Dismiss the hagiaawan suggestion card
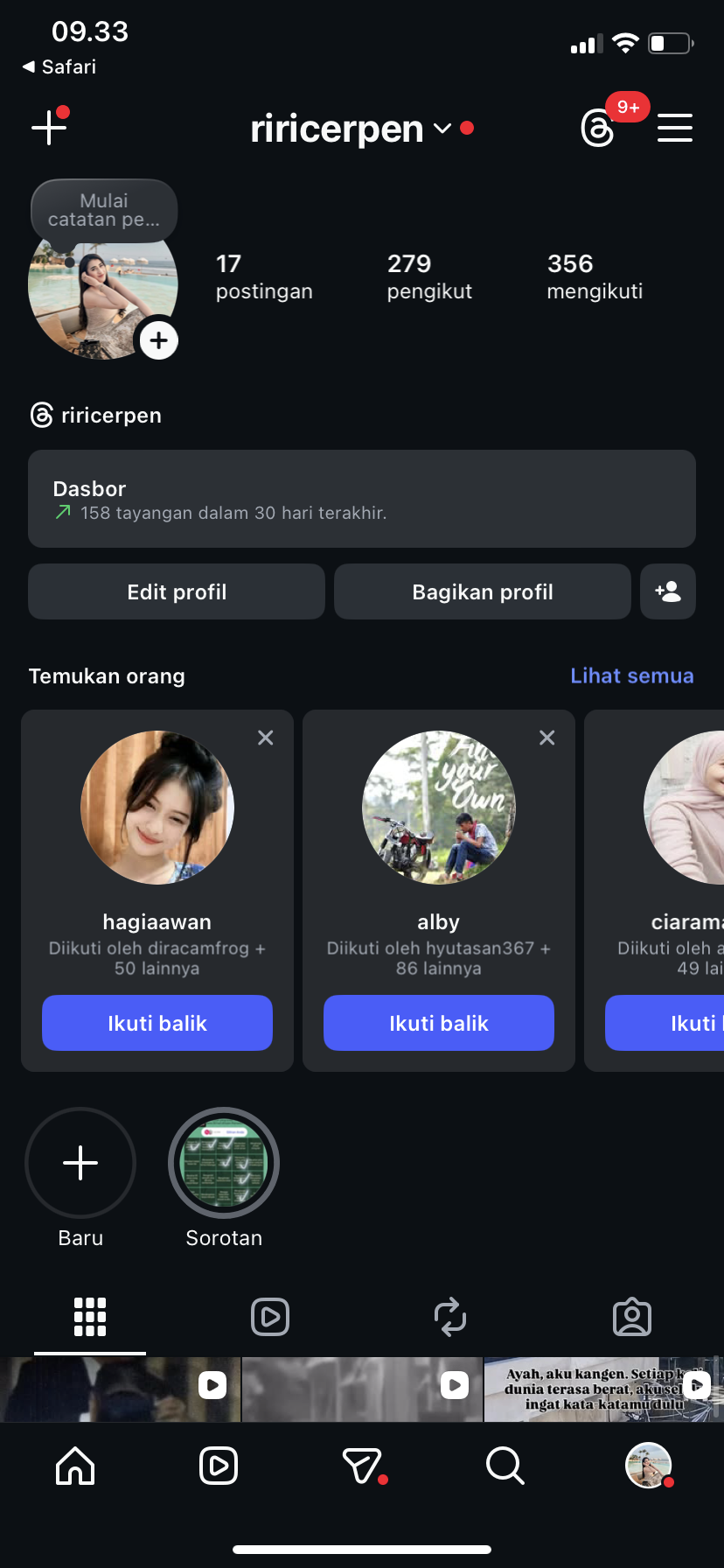Image resolution: width=724 pixels, height=1568 pixels. (266, 738)
